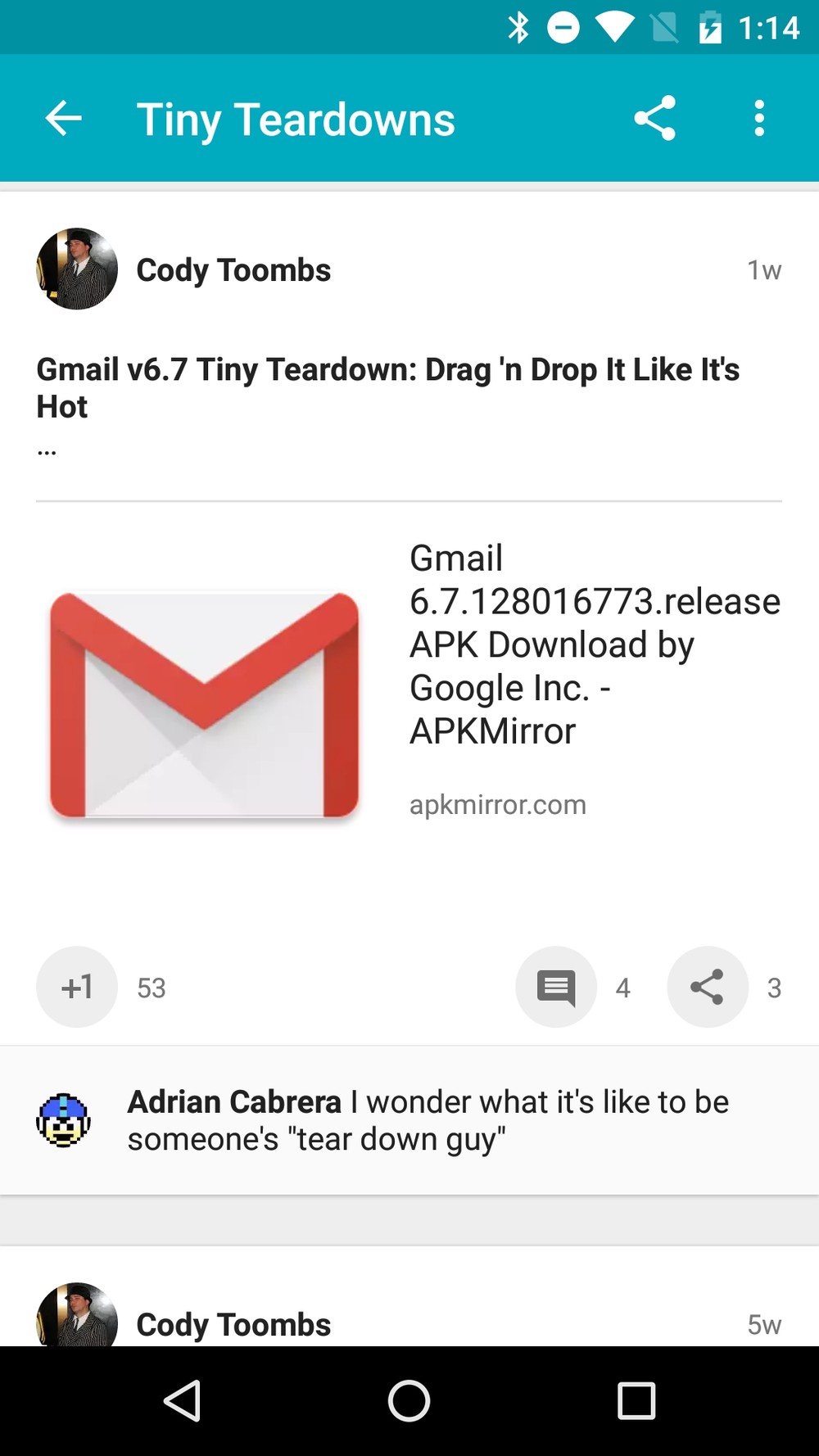Open recent apps from the navigation bar
Viewport: 819px width, 1456px height.
[636, 1400]
